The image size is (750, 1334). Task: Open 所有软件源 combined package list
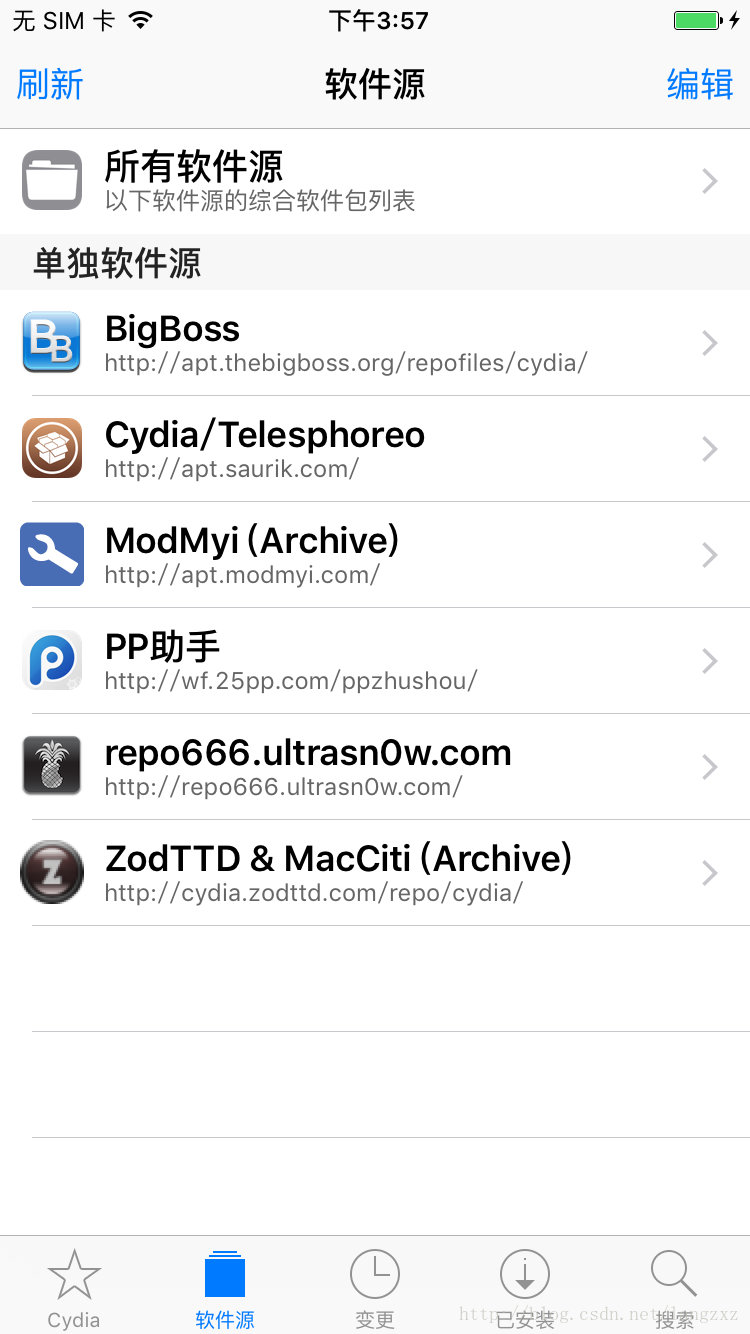[x=375, y=181]
